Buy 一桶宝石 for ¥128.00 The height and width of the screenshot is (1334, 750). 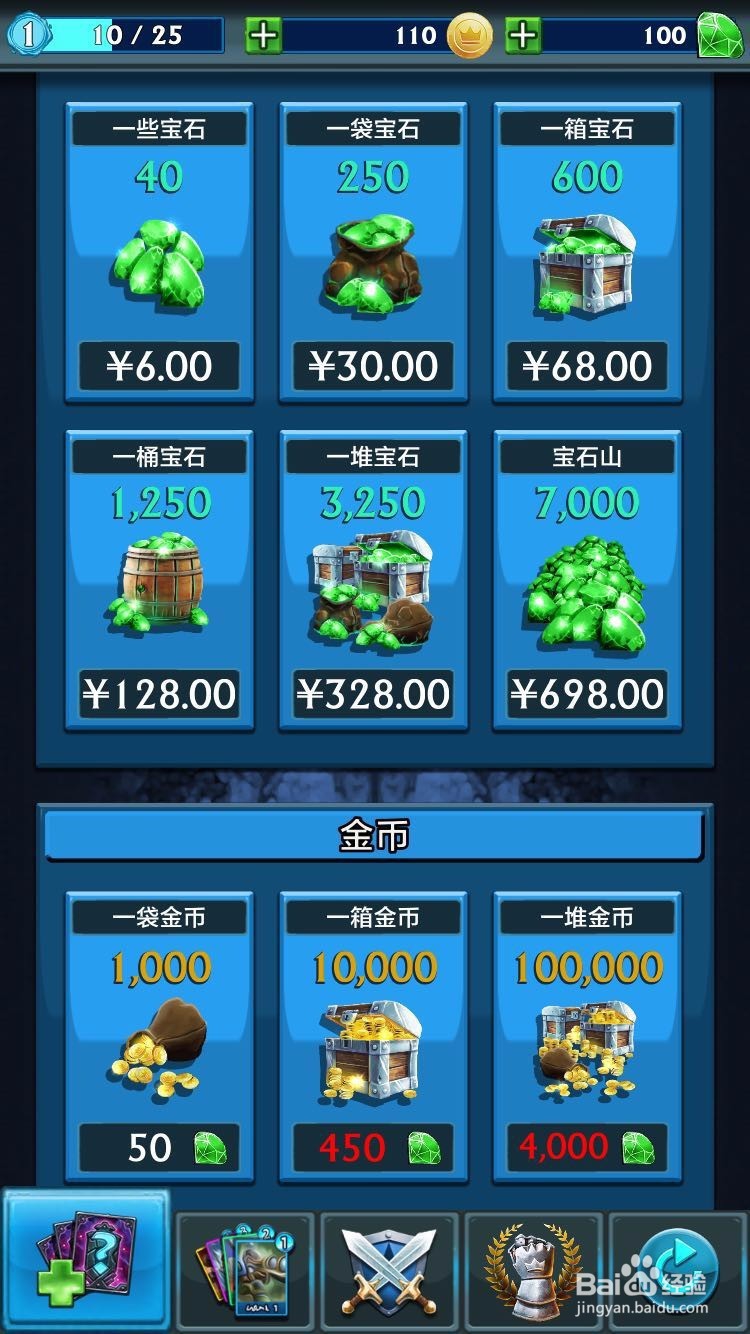160,692
